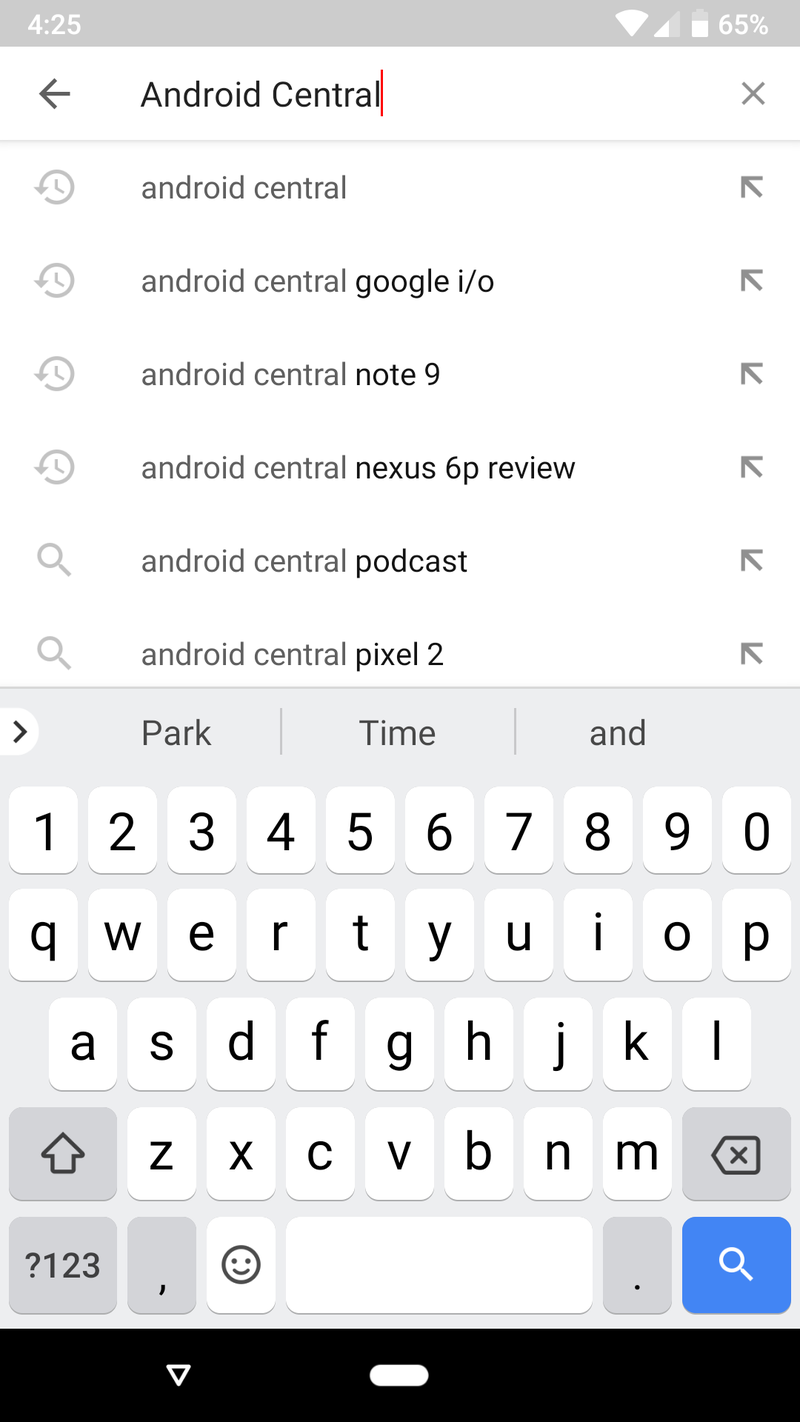Use the history arrow for android central nexus 6p review

751,467
